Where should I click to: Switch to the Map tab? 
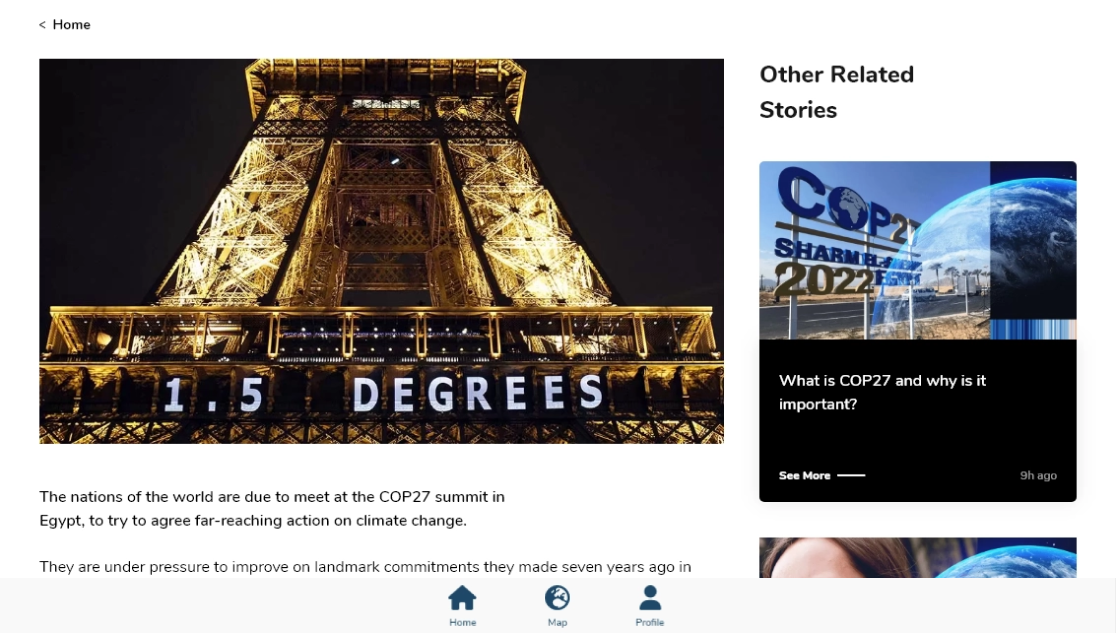coord(557,606)
